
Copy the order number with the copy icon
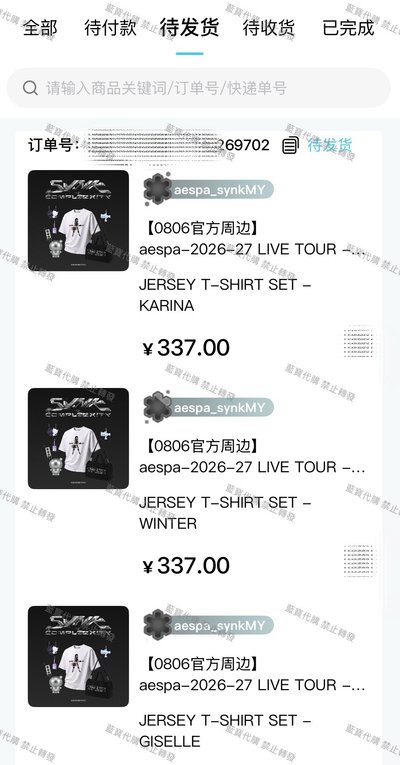tap(290, 145)
